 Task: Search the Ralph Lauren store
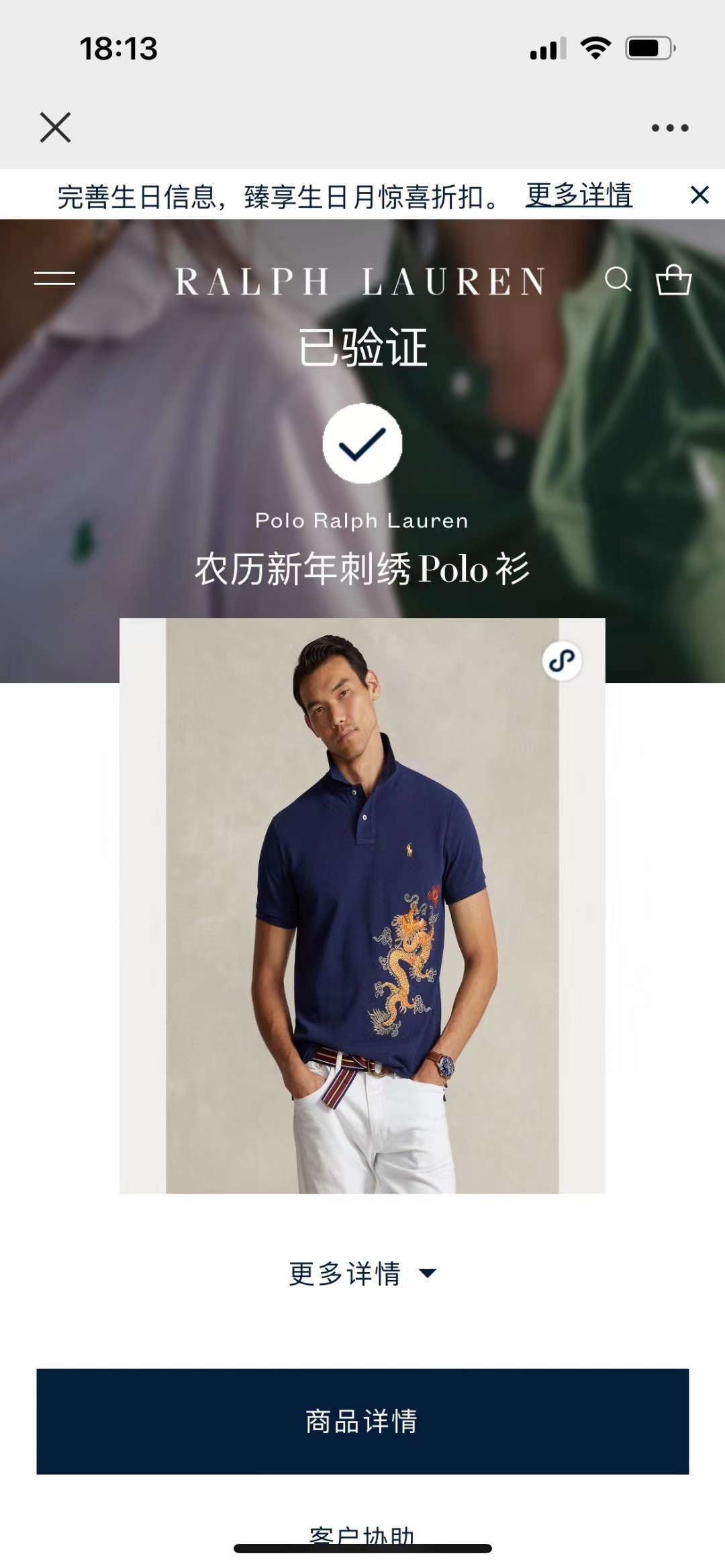618,279
